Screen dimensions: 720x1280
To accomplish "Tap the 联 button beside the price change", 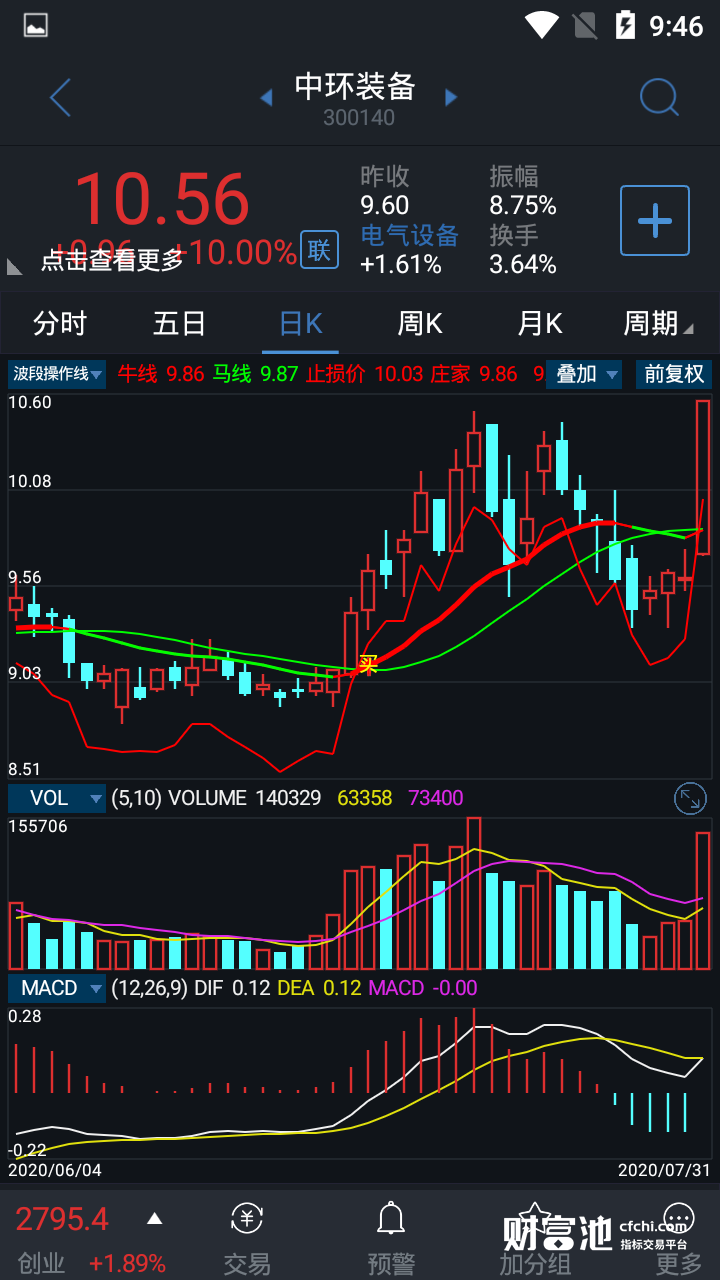I will click(319, 250).
